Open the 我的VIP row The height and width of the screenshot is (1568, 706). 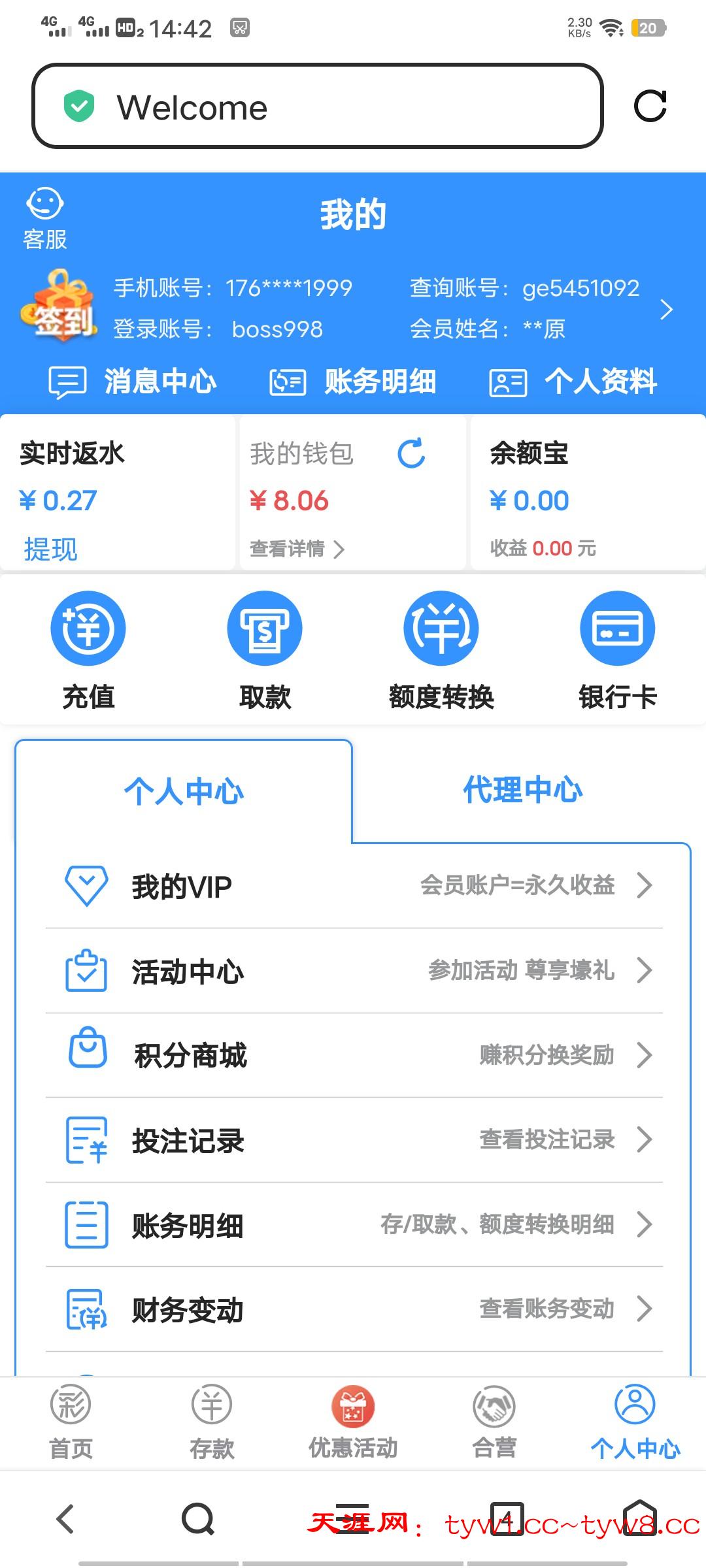point(353,886)
